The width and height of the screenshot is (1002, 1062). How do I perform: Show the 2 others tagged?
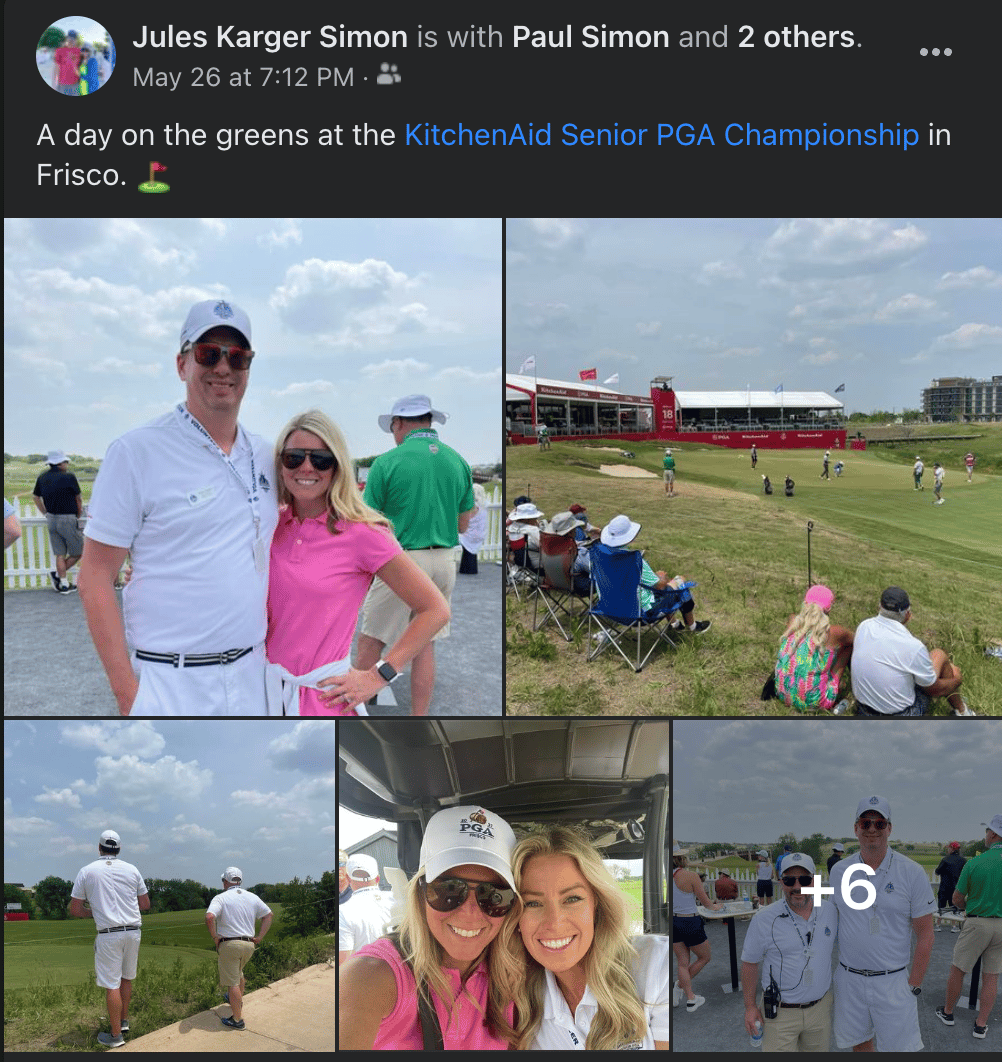[x=795, y=39]
